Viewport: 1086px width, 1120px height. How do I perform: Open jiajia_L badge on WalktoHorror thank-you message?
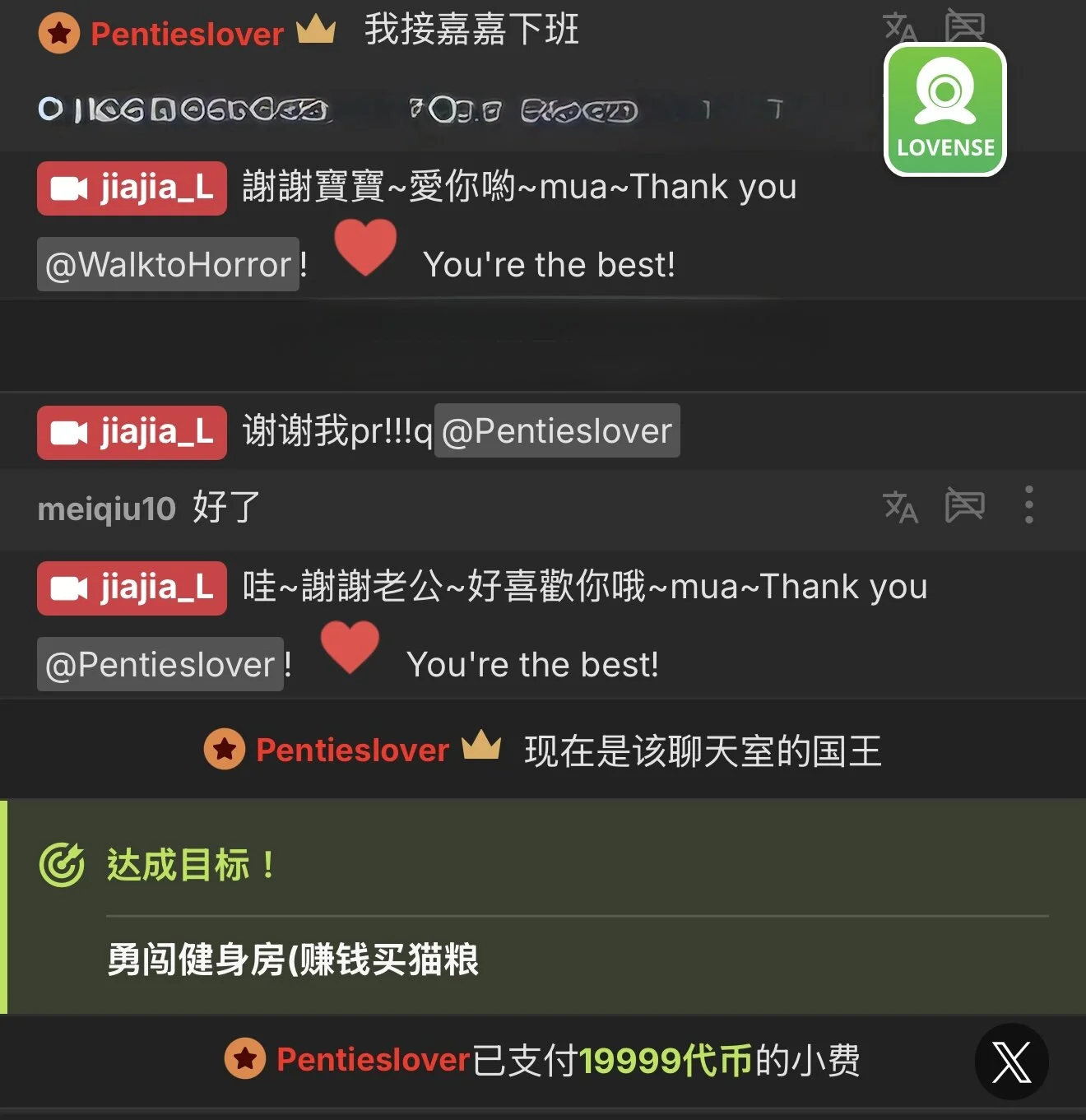(x=132, y=188)
